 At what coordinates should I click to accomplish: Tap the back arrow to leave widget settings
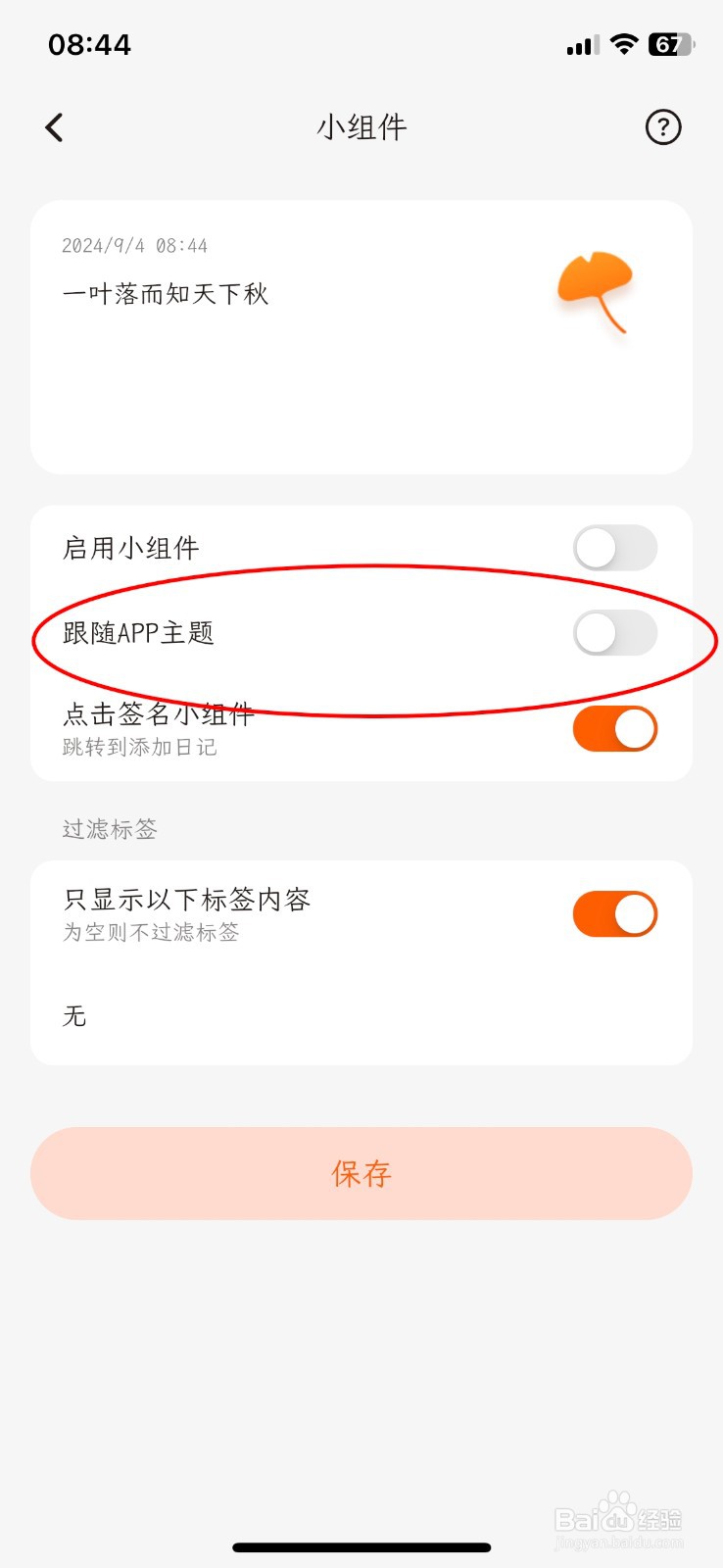pyautogui.click(x=54, y=126)
